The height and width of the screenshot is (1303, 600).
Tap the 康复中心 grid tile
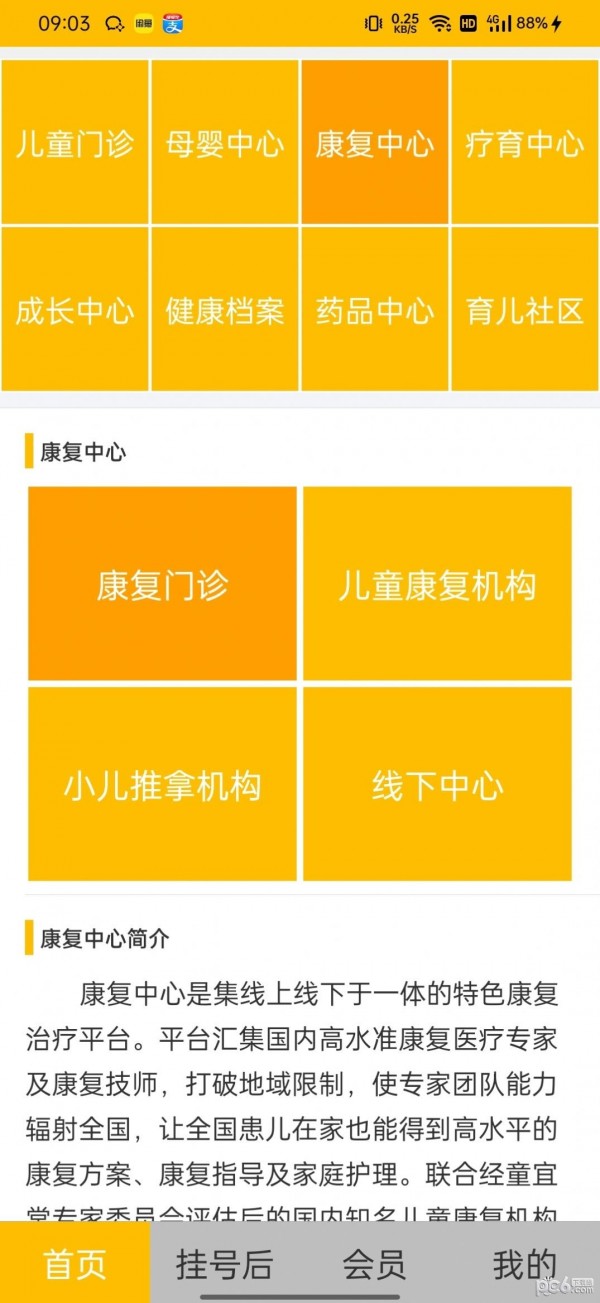(x=375, y=142)
